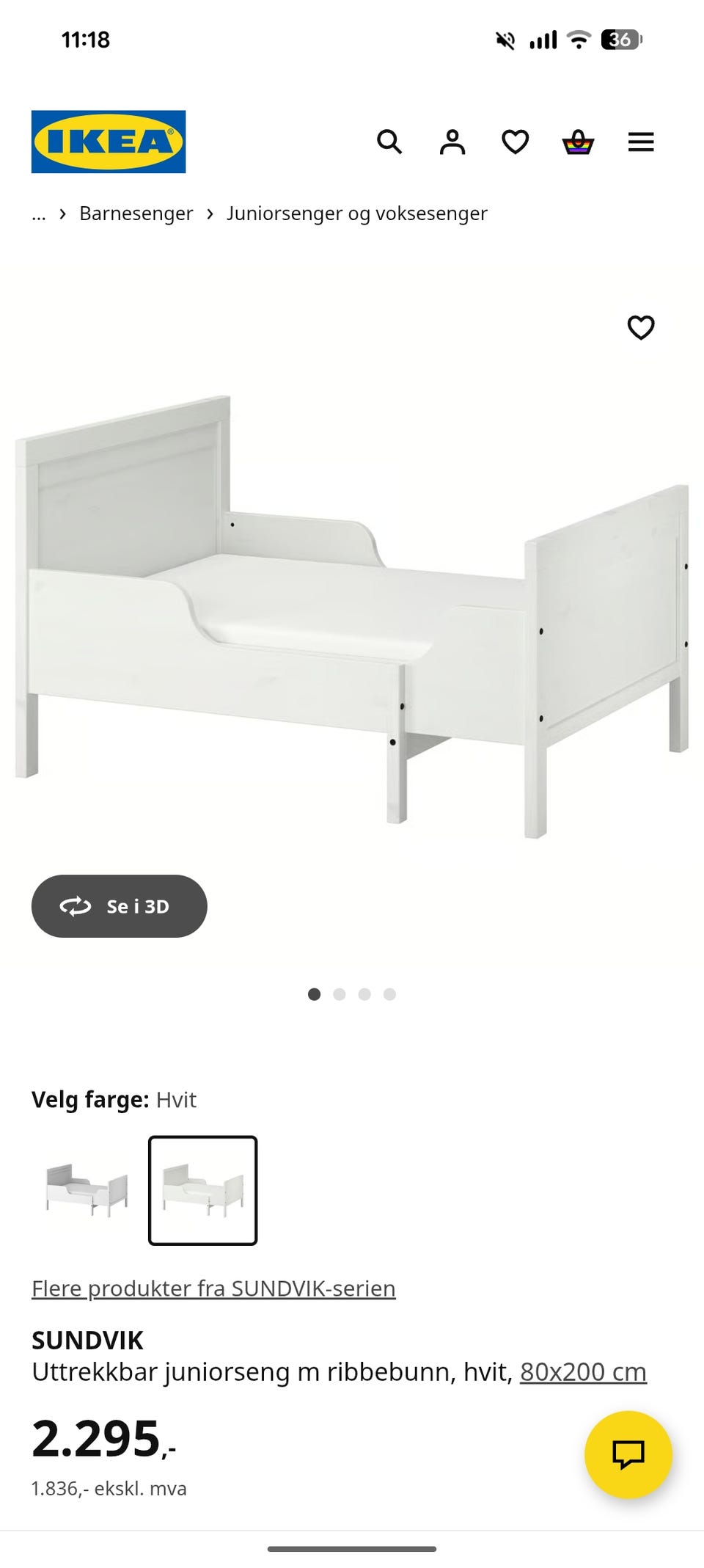Open the hamburger menu

[641, 142]
